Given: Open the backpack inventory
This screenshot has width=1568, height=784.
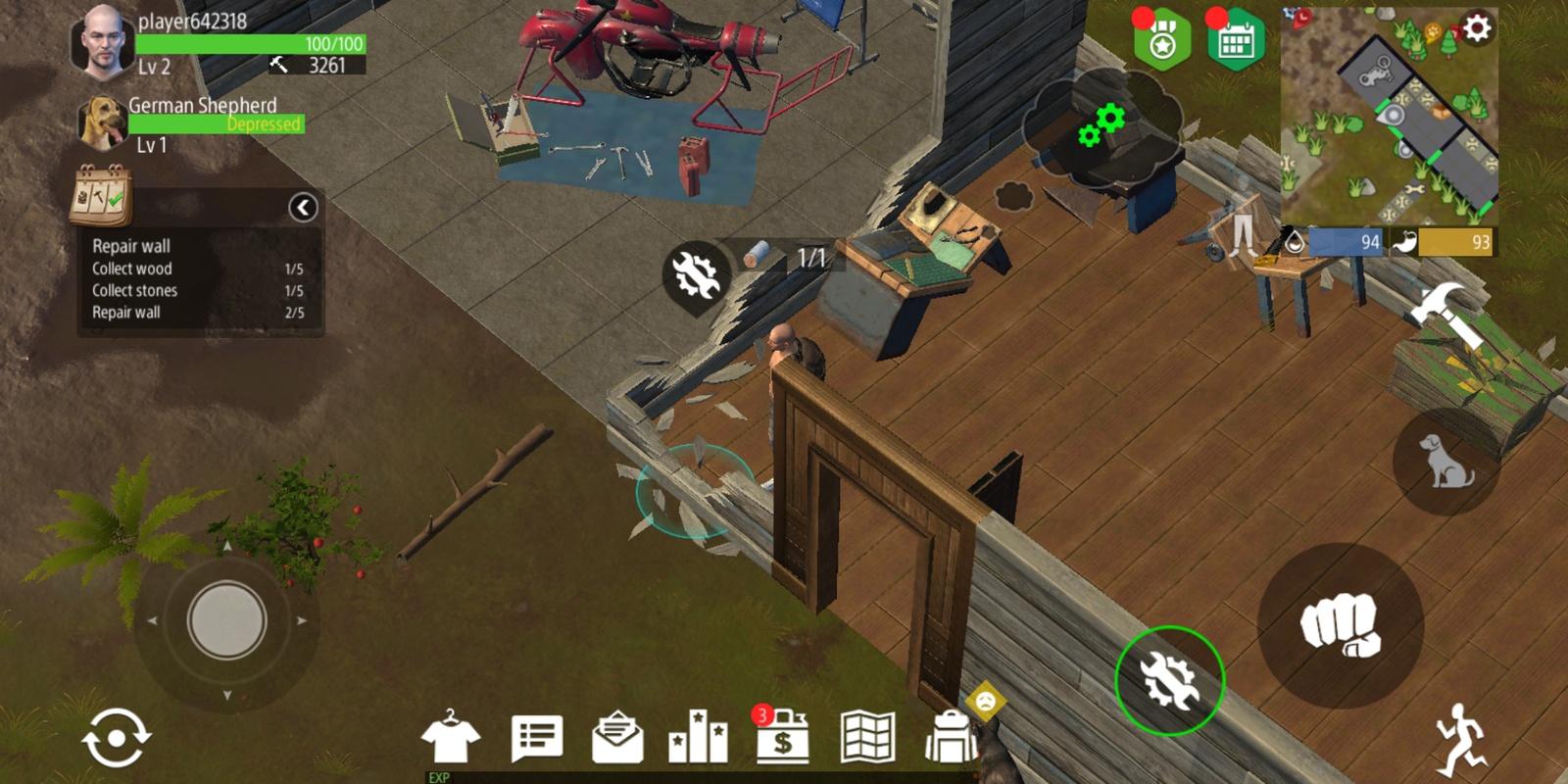Looking at the screenshot, I should (949, 739).
